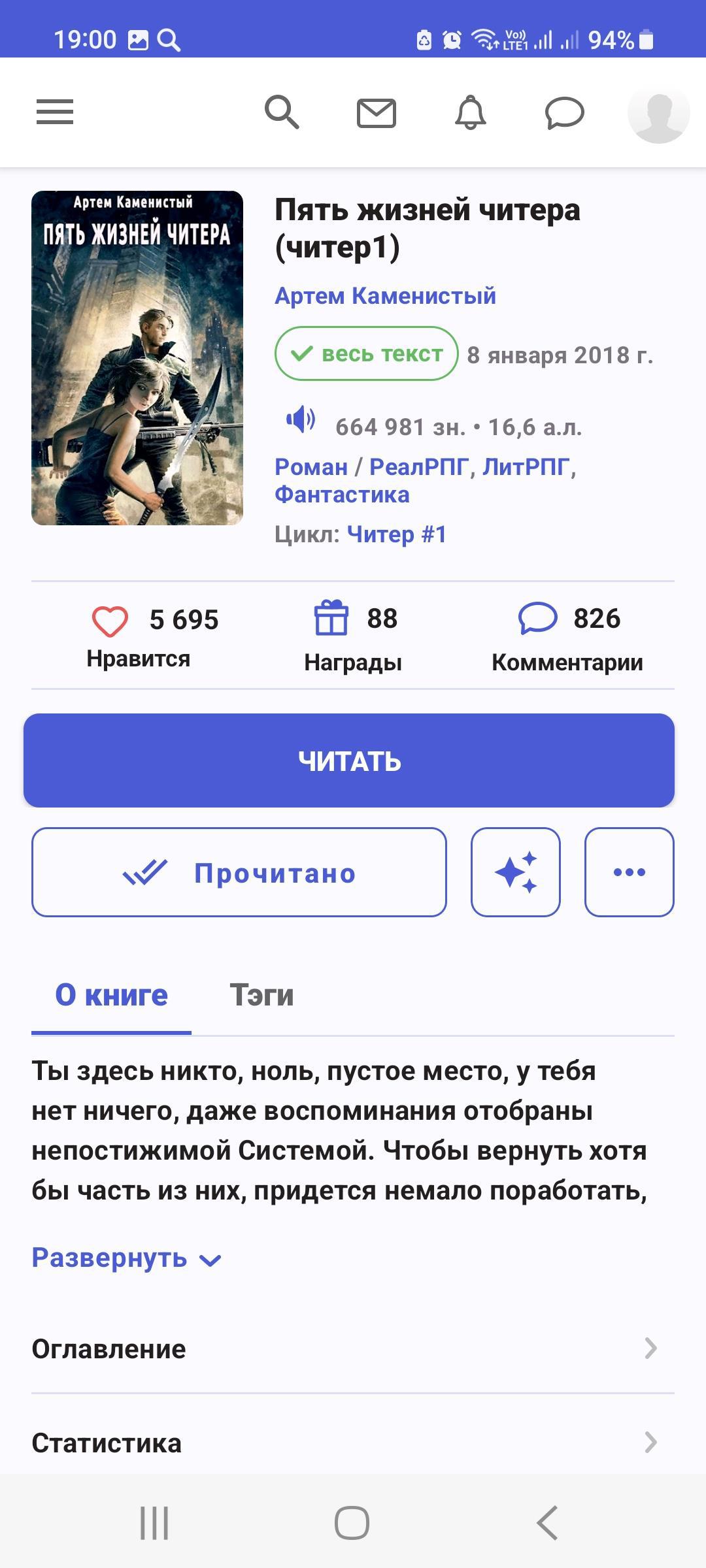Open the РеалРПГ genre link

click(419, 467)
